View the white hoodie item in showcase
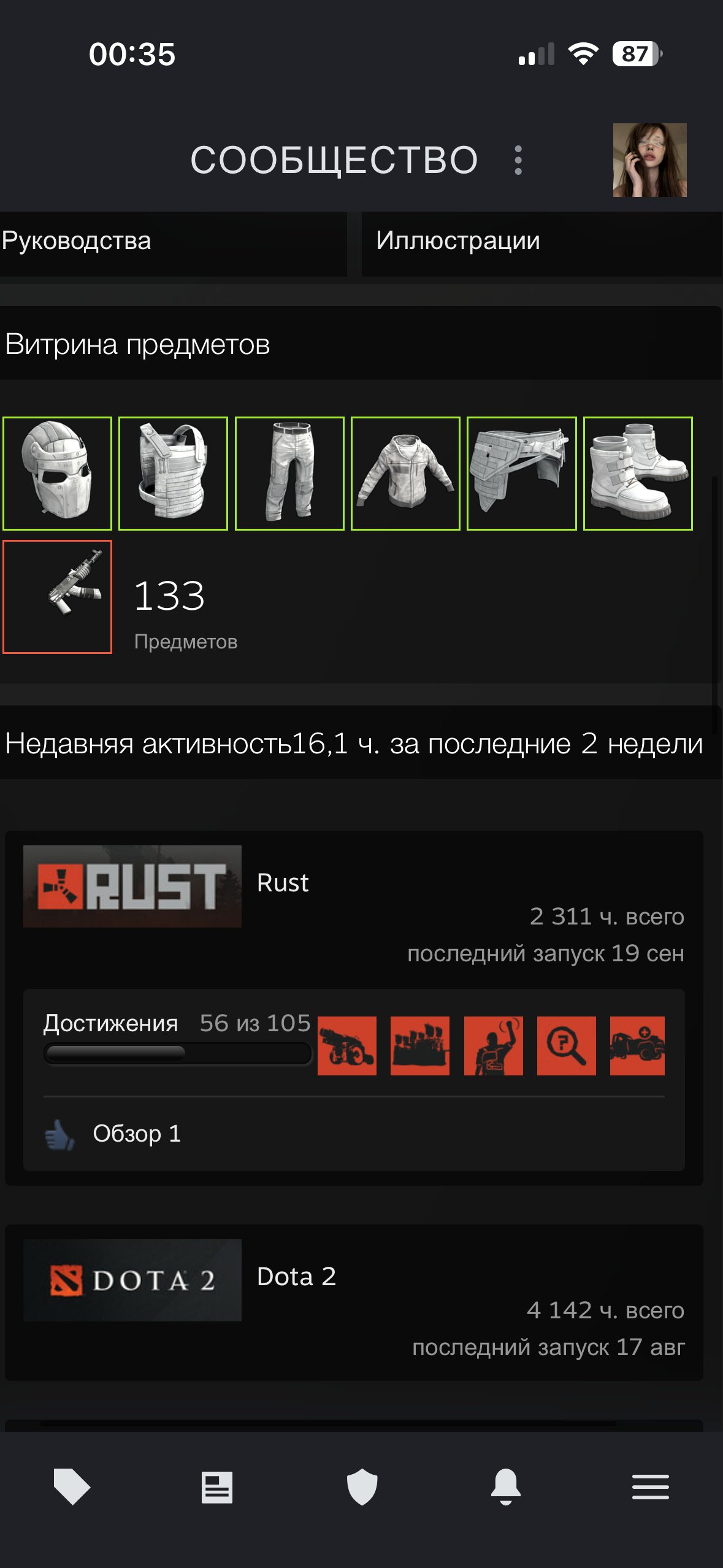The height and width of the screenshot is (1568, 723). 405,473
